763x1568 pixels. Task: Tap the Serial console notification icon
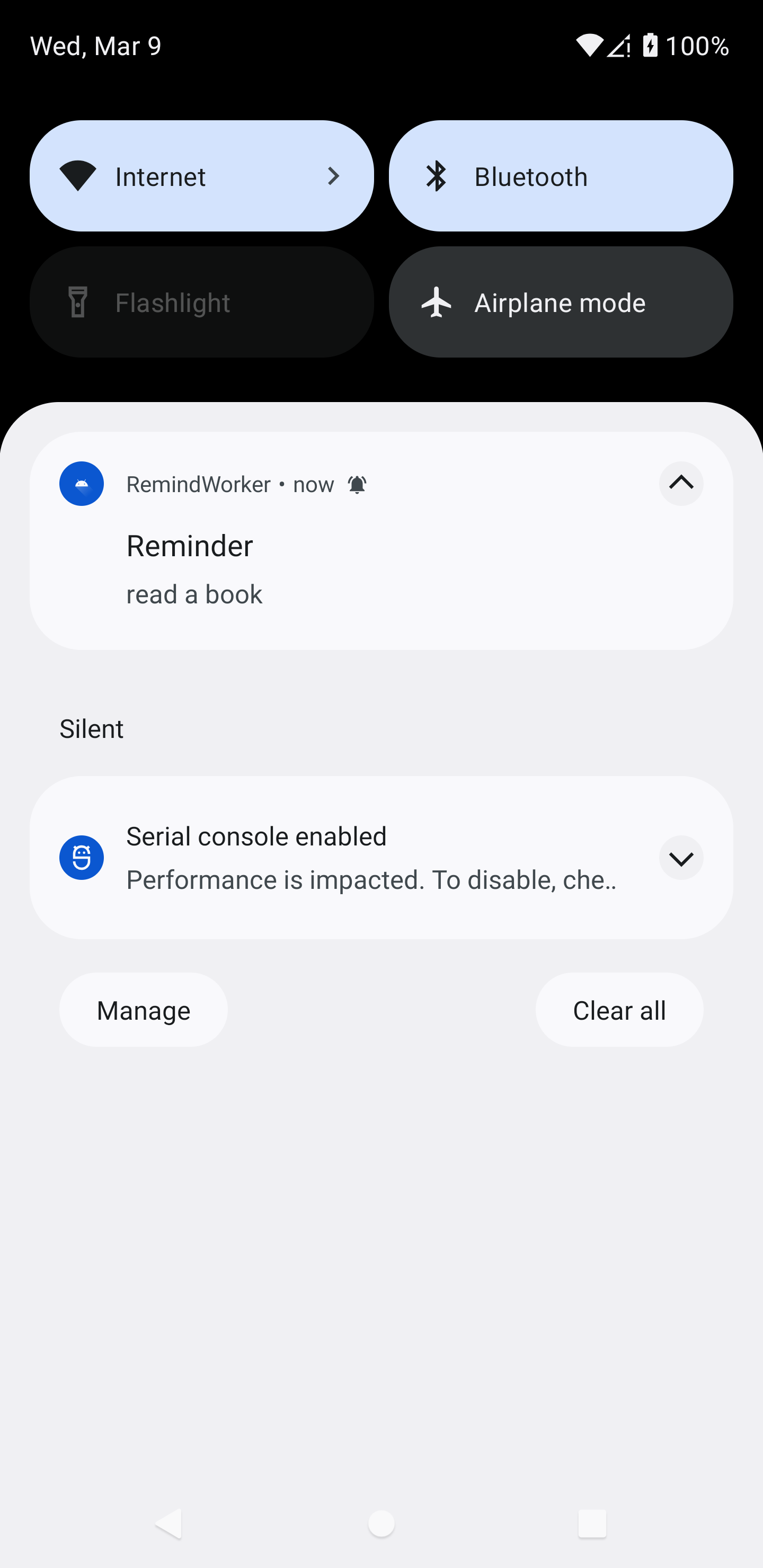coord(81,857)
